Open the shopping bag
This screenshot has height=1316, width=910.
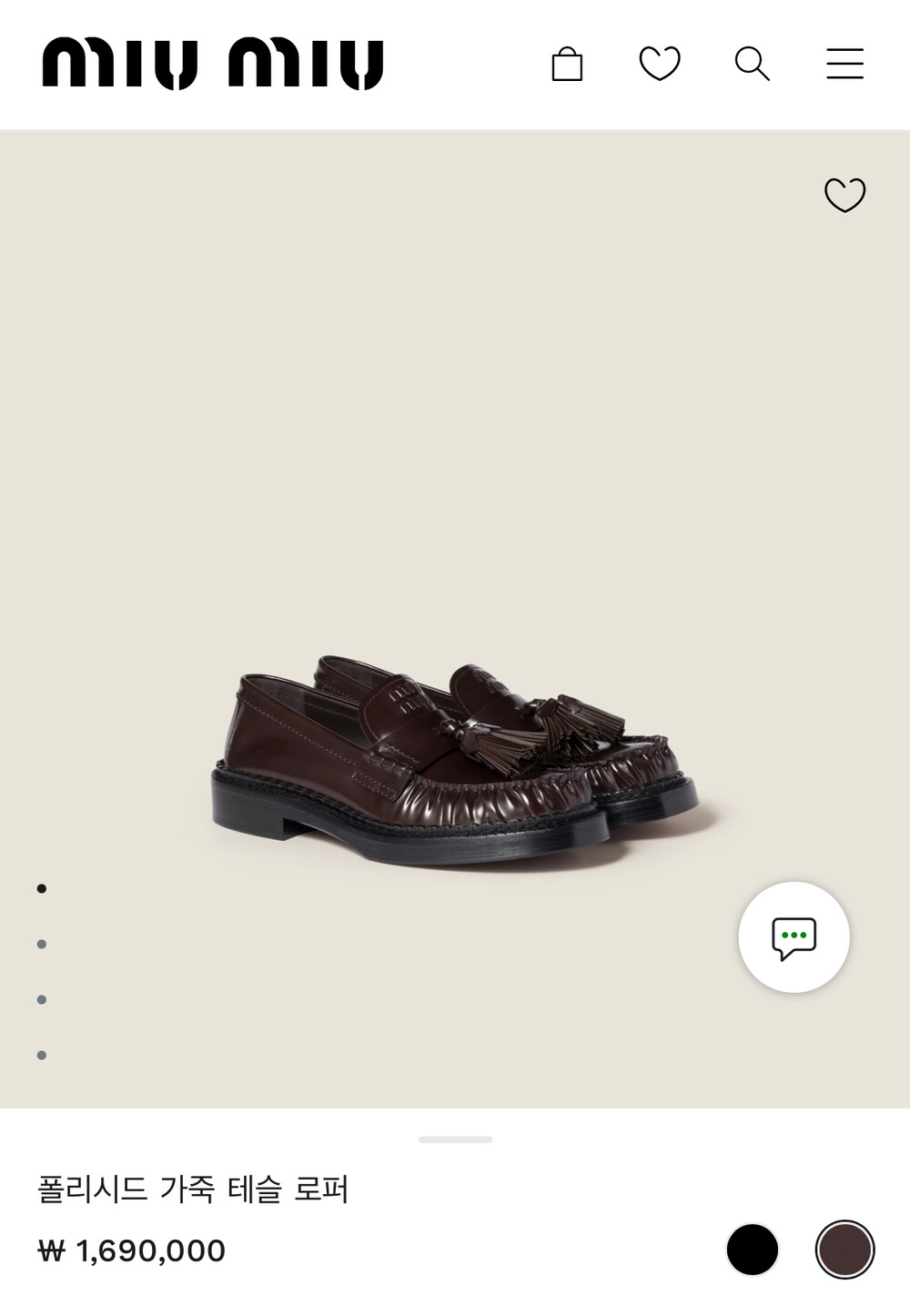pos(567,65)
